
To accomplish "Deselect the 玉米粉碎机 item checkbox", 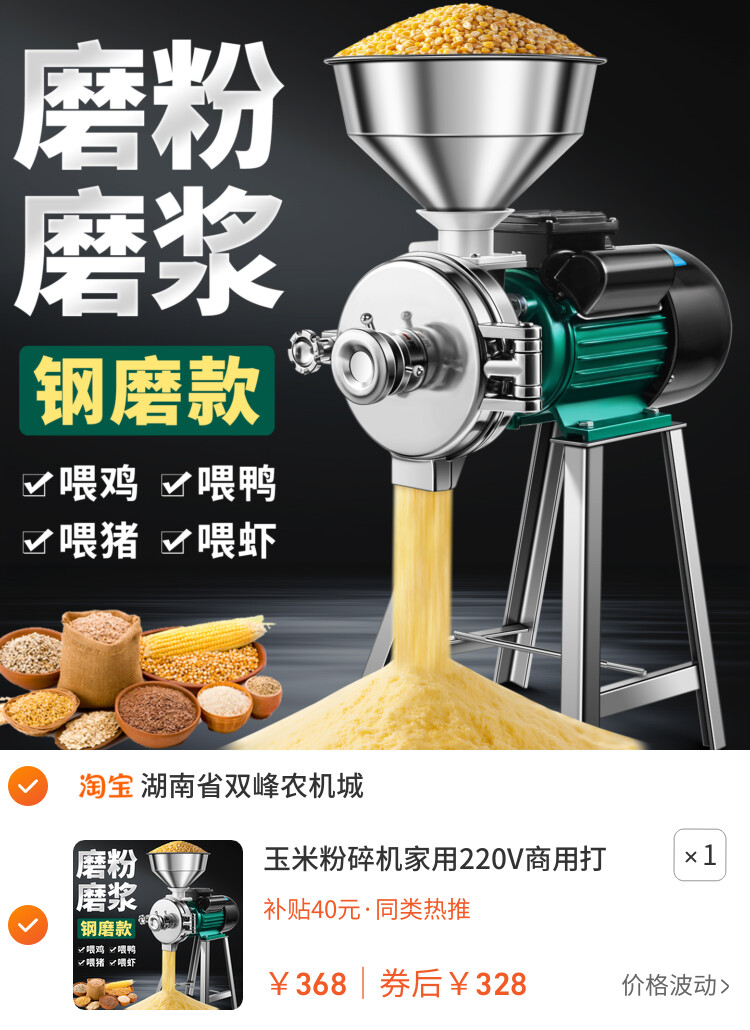I will (28, 925).
